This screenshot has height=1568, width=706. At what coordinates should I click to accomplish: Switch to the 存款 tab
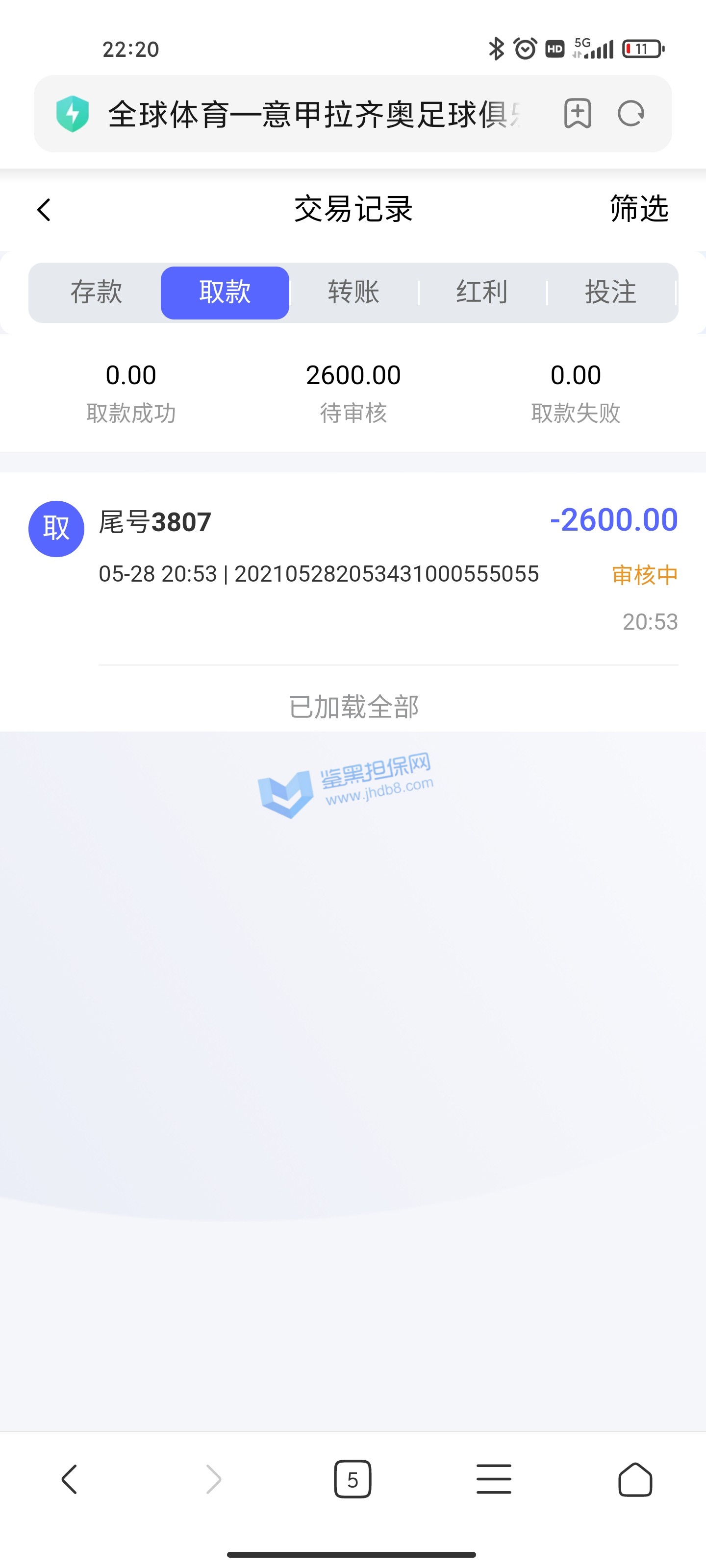click(x=96, y=292)
